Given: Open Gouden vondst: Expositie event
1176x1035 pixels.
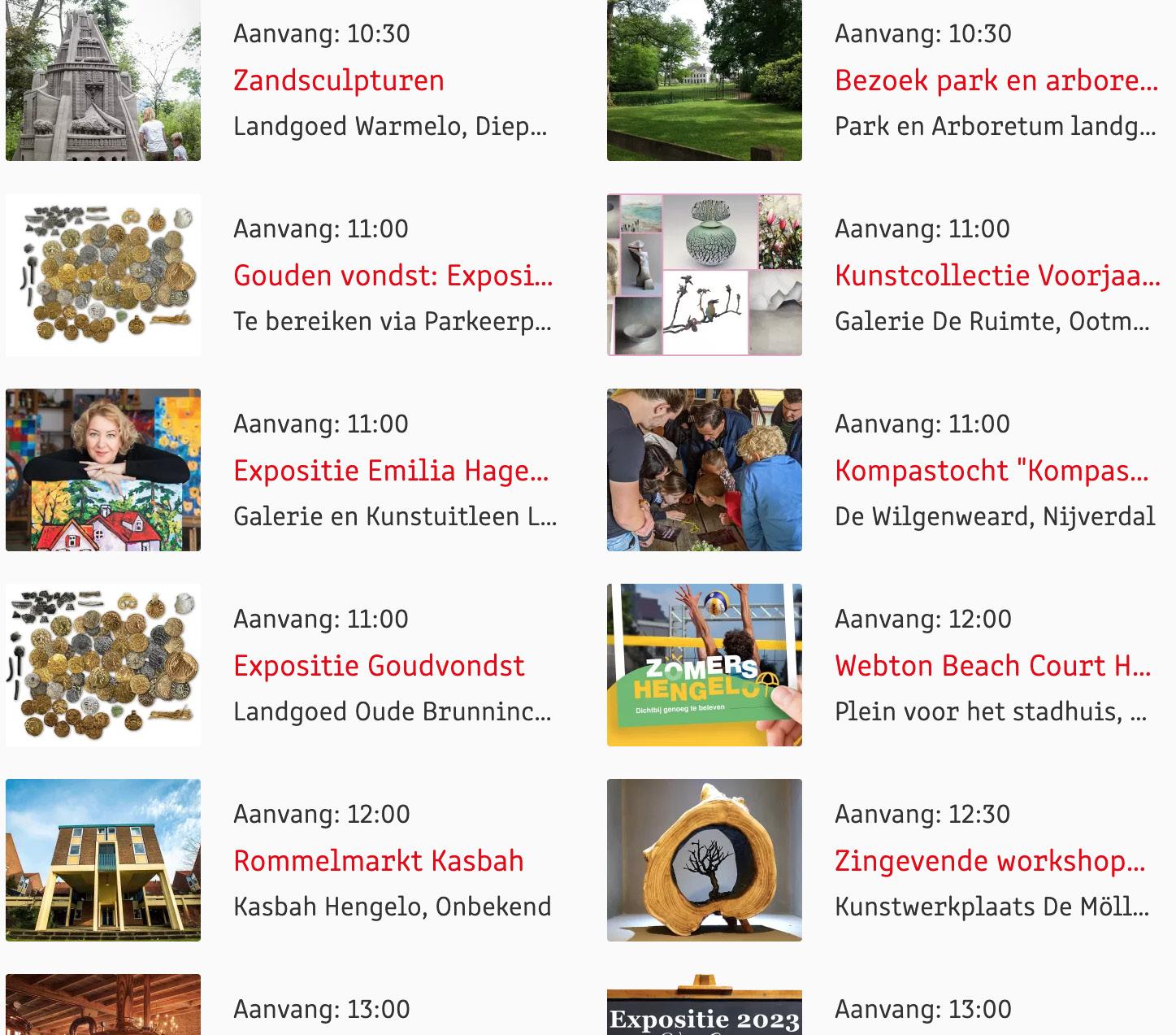Looking at the screenshot, I should point(393,276).
